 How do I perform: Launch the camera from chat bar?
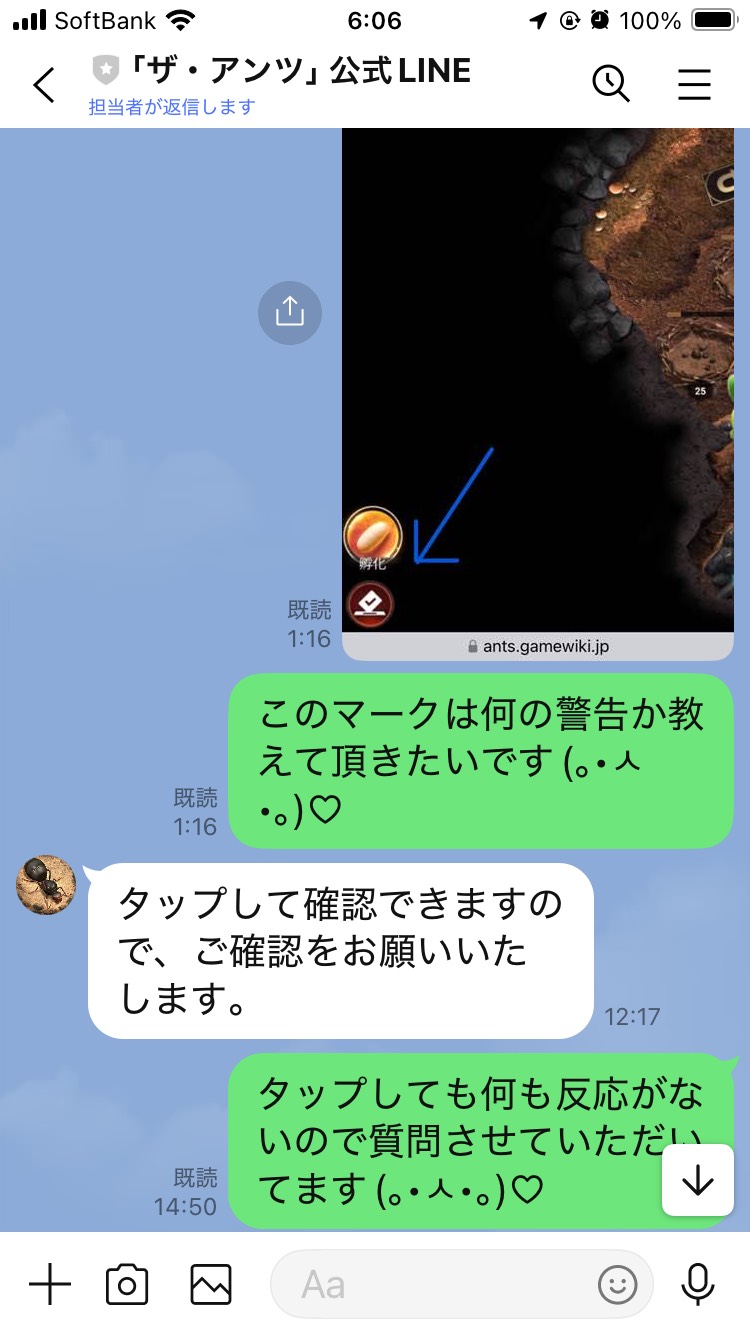[127, 1284]
